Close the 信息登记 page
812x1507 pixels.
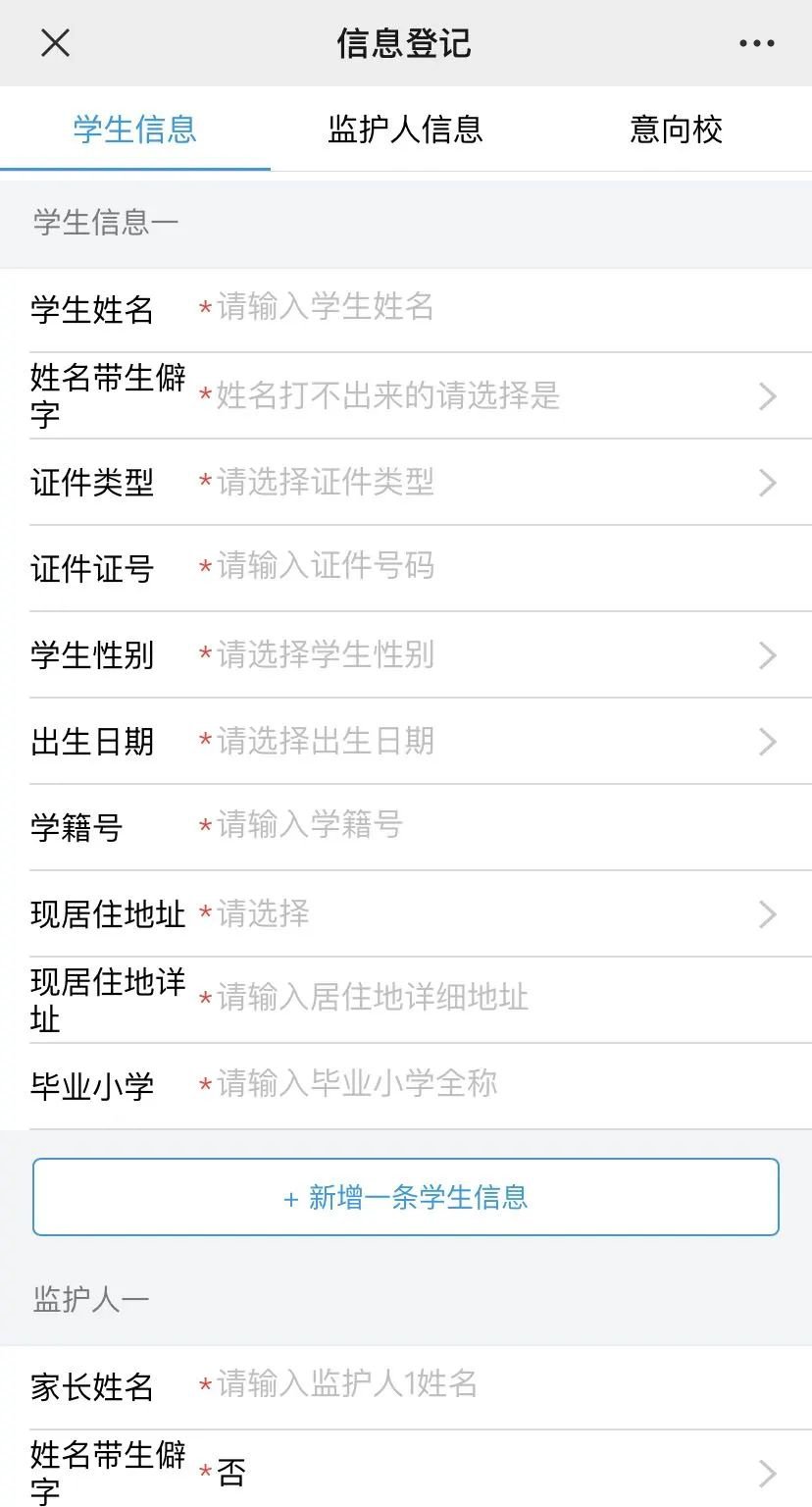55,43
